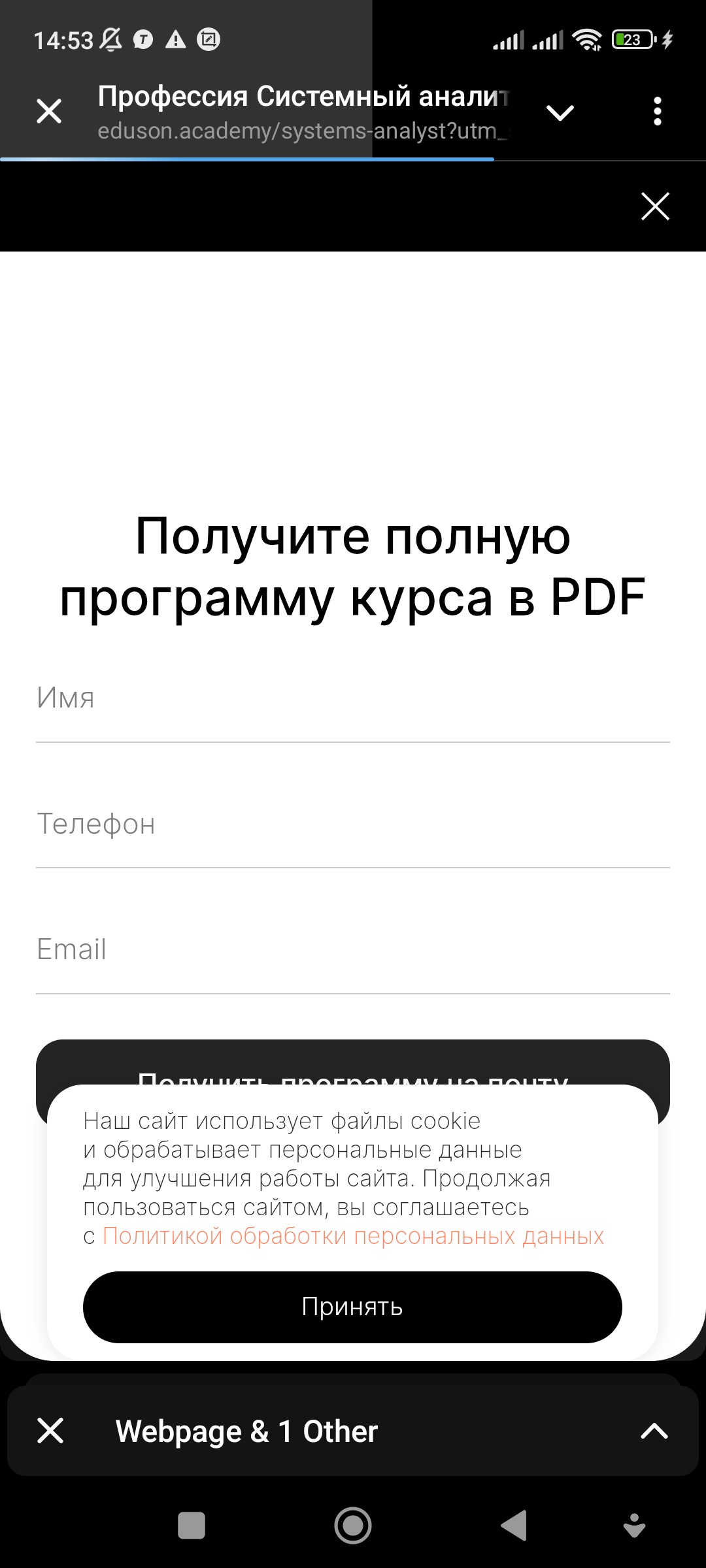
Task: Open Политикой обработки персональных данных link
Action: tap(353, 1236)
